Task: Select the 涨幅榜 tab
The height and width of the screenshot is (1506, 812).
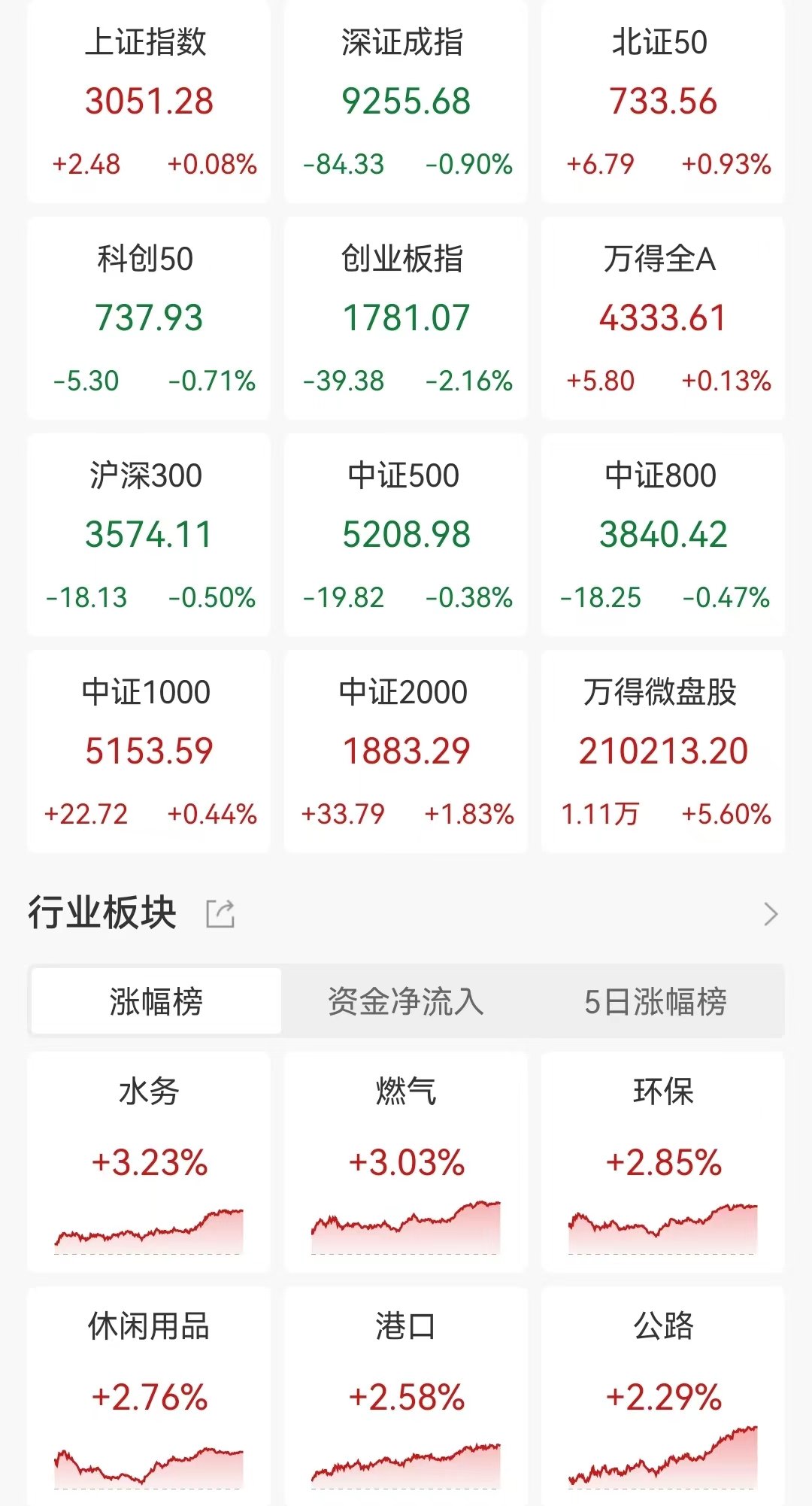Action: coord(156,1001)
